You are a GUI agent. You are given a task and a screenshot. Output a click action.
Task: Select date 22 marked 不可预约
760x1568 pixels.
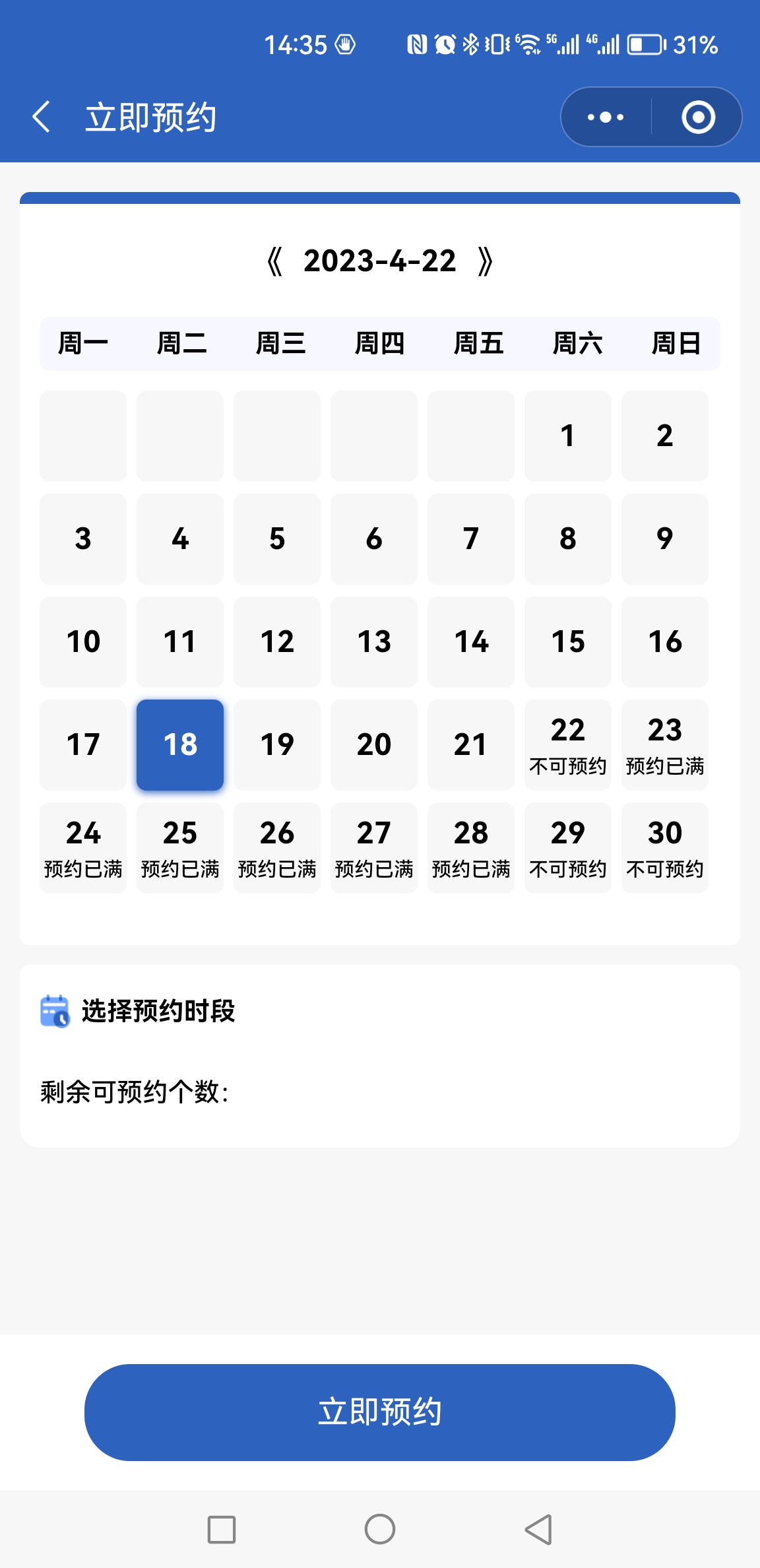(567, 744)
